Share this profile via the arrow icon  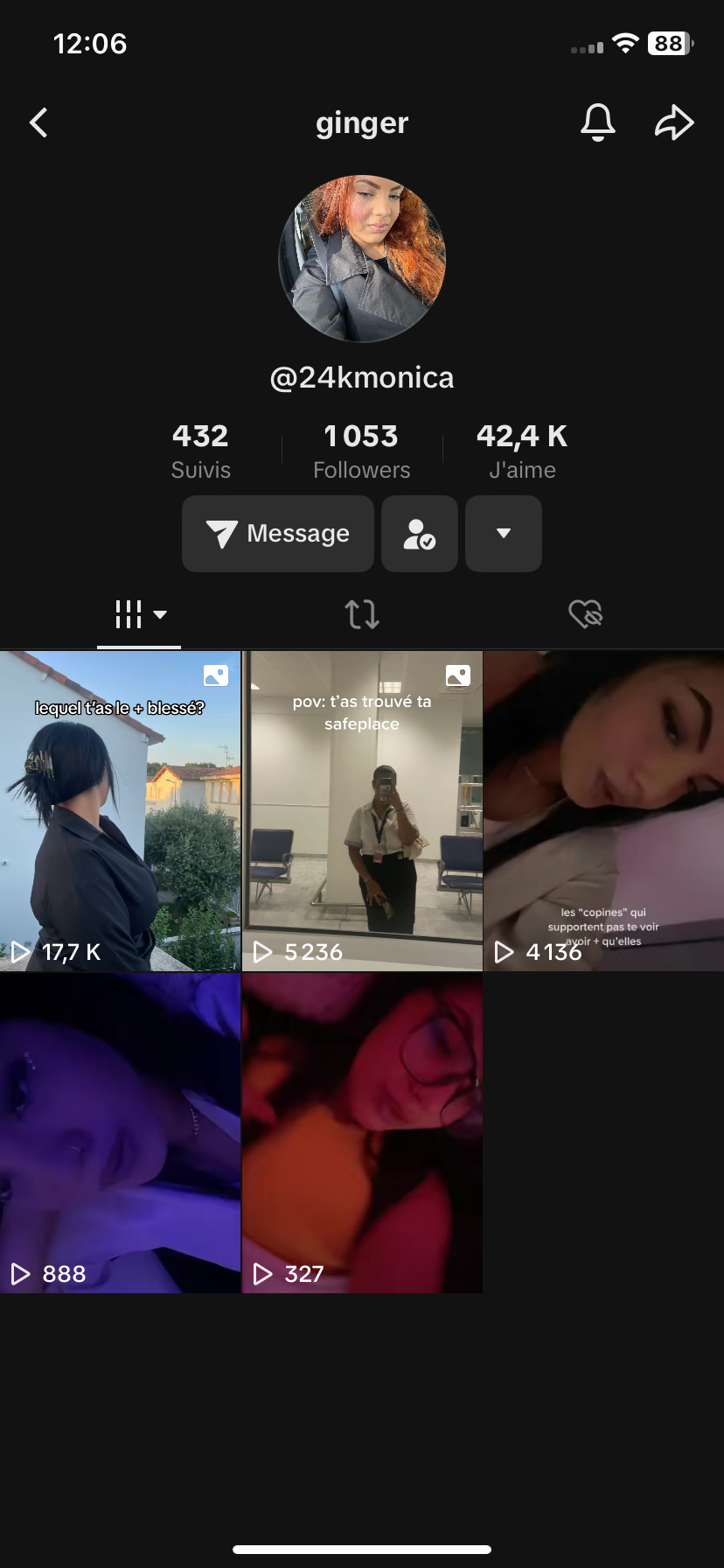pos(674,122)
